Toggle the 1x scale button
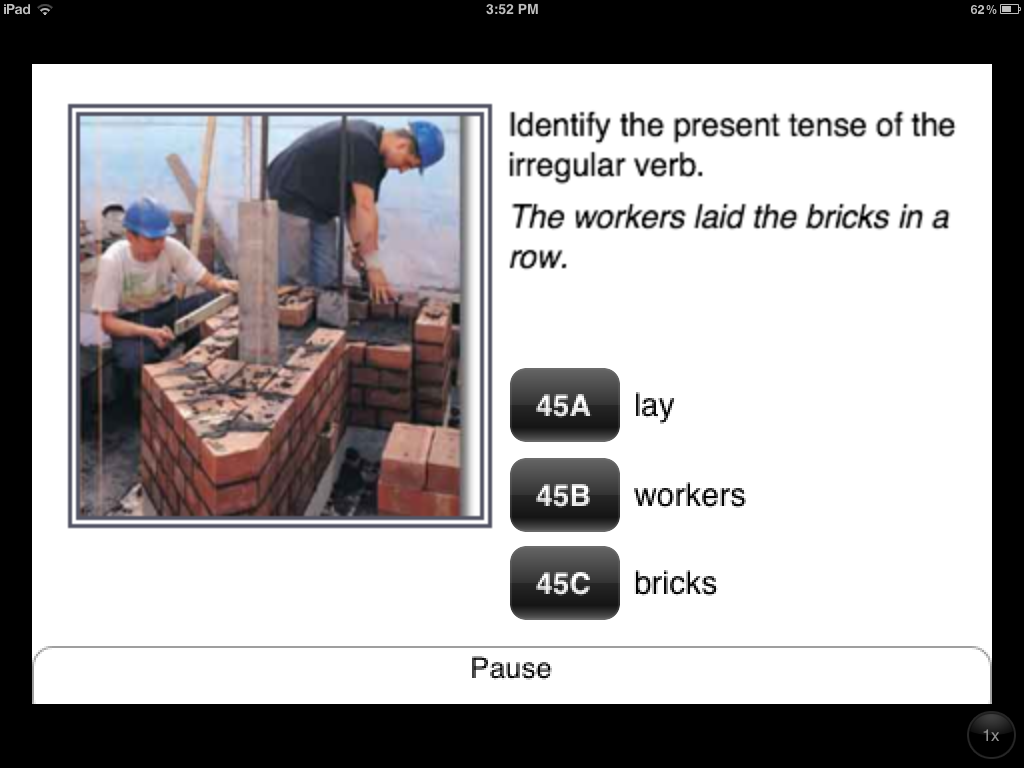This screenshot has height=768, width=1024. point(990,735)
